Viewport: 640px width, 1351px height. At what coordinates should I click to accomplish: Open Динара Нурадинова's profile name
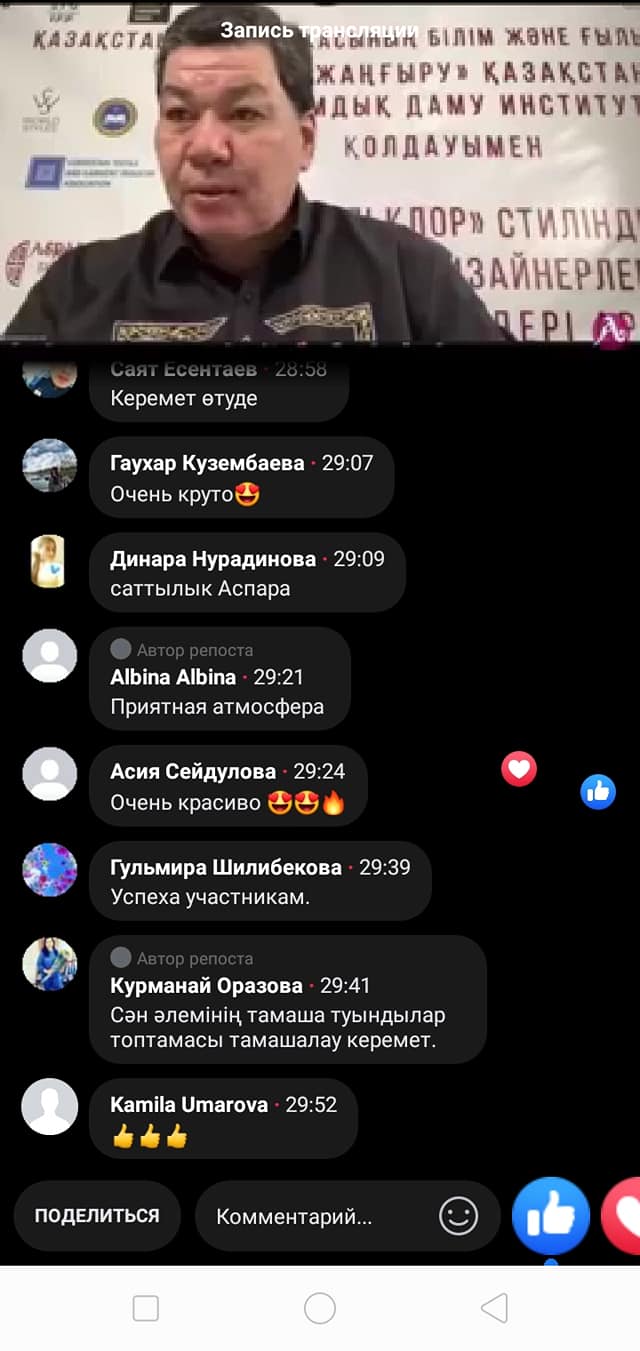(x=213, y=559)
